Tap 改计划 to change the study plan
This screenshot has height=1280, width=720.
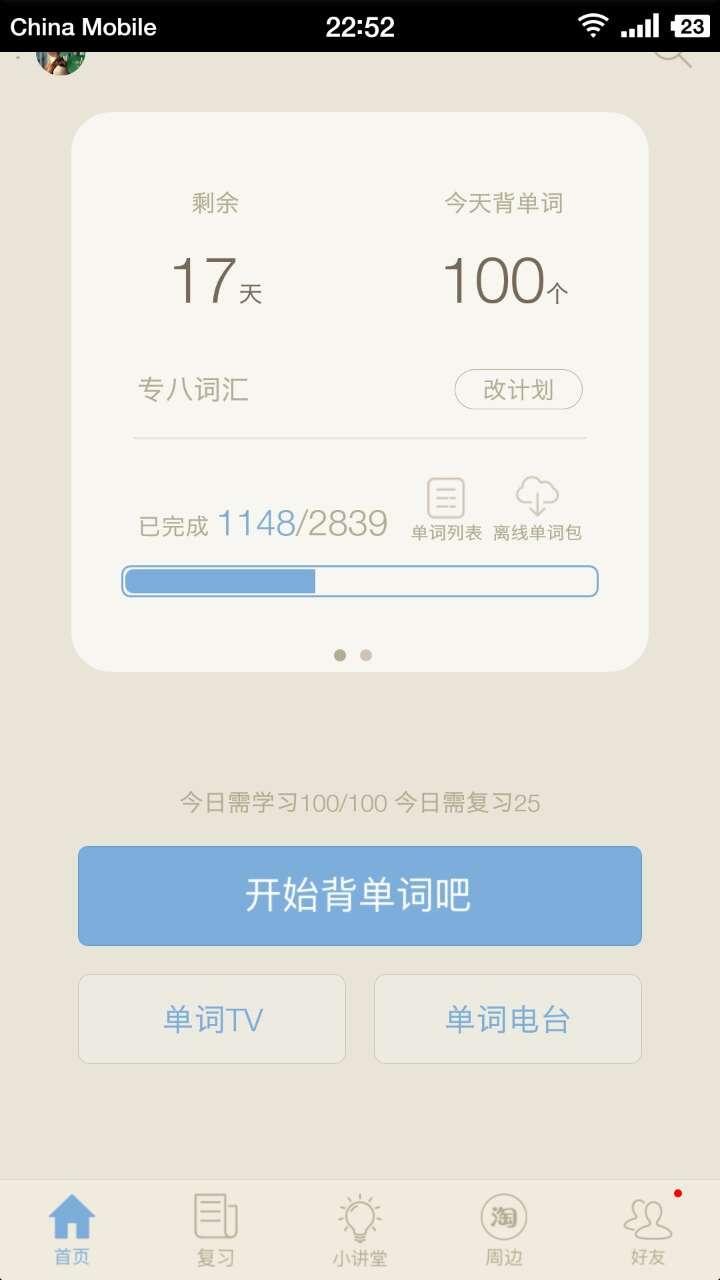click(x=518, y=389)
